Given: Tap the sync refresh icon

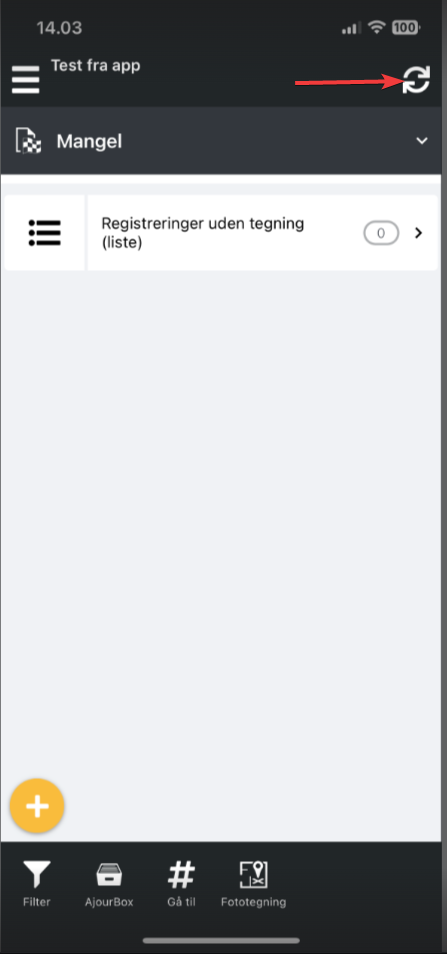Looking at the screenshot, I should (x=416, y=80).
